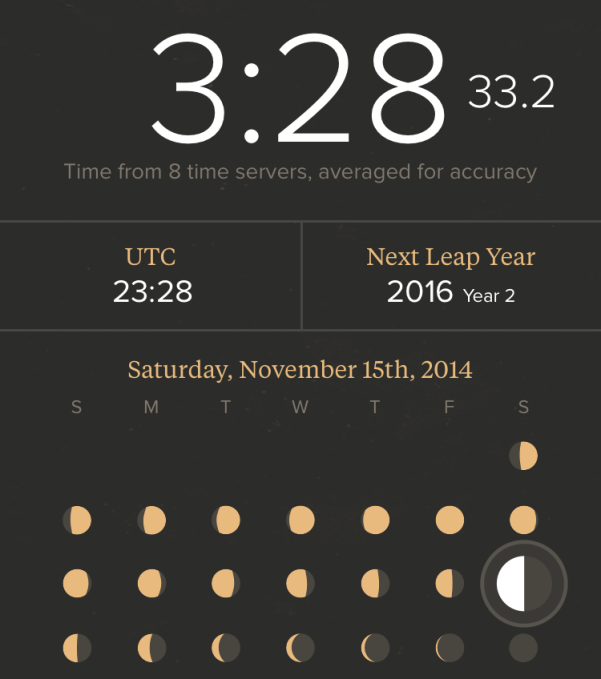The width and height of the screenshot is (601, 679).
Task: Tap the moon for Saturday, November 1st
Action: click(524, 457)
